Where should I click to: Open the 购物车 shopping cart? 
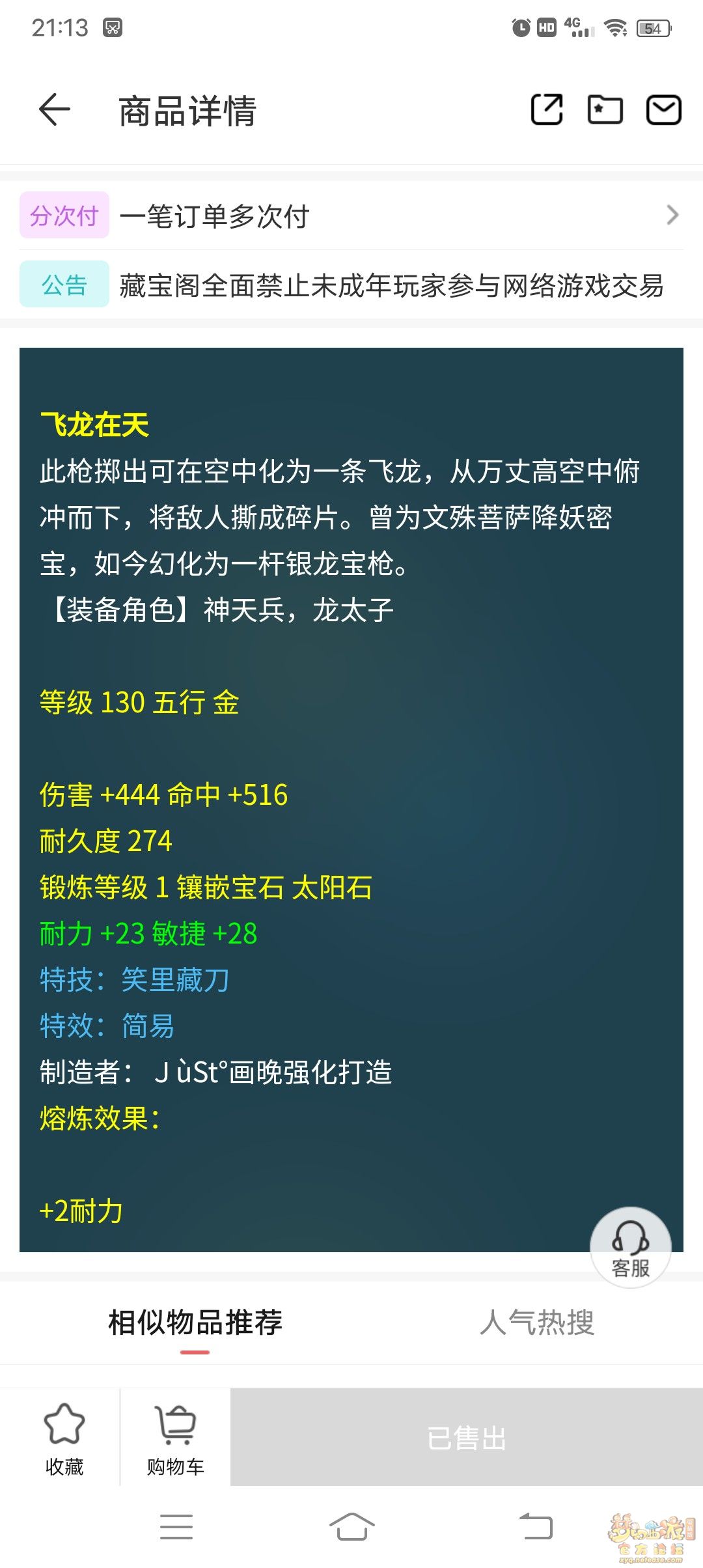pos(175,1436)
